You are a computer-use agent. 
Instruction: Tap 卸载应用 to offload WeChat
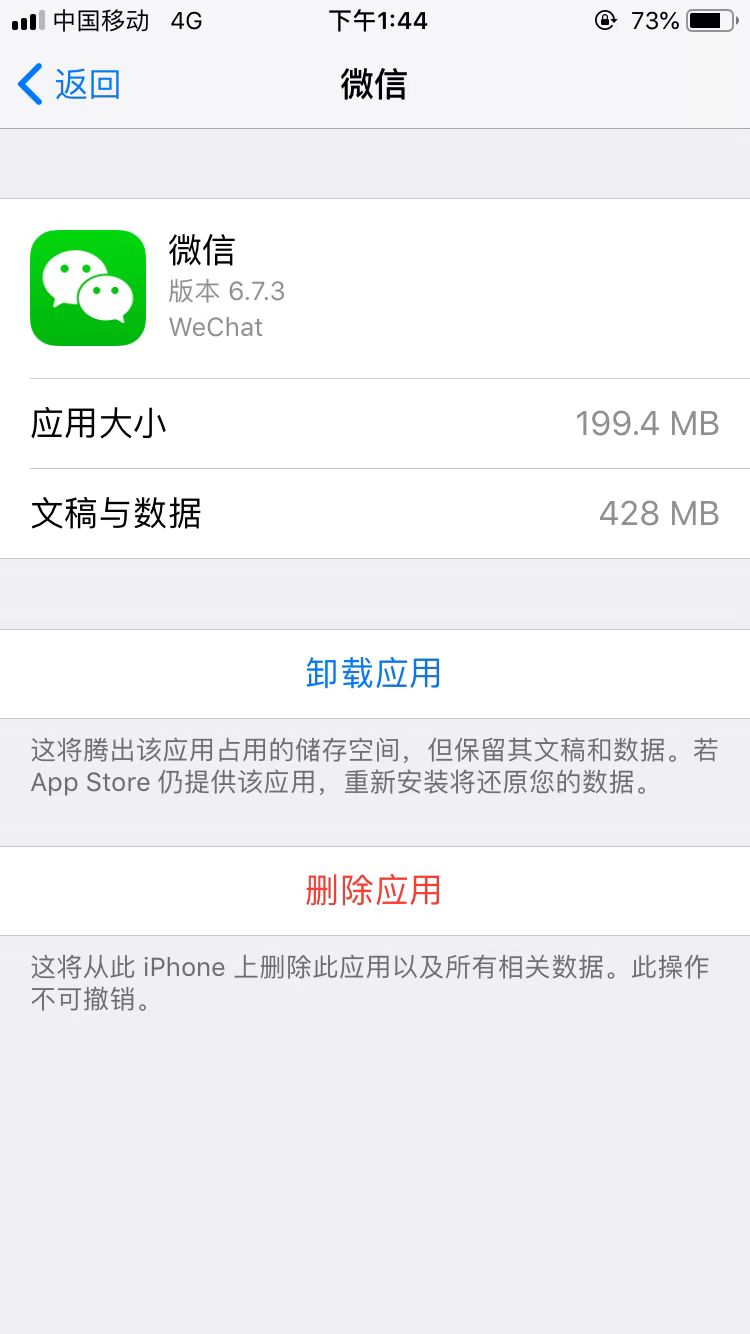pos(374,673)
